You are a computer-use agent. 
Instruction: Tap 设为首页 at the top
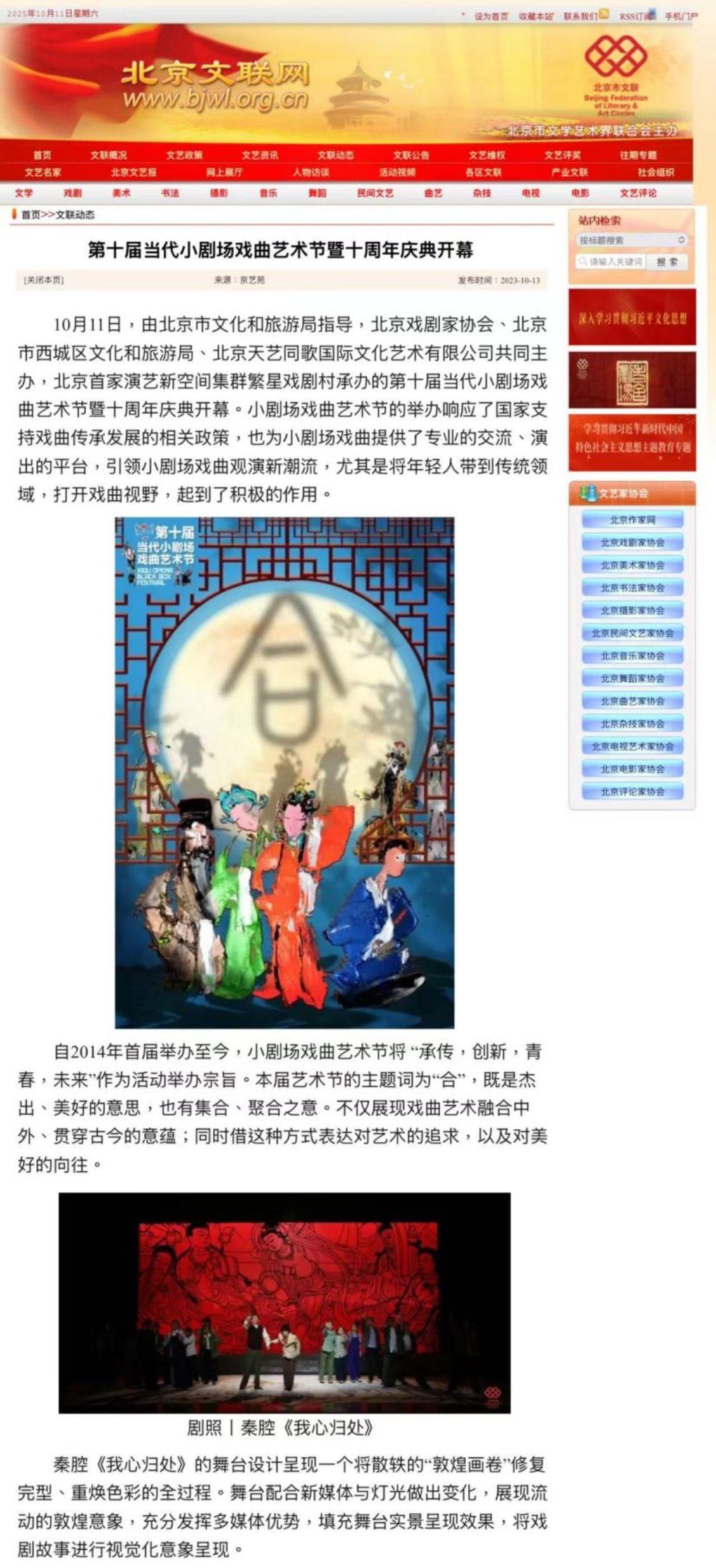[490, 17]
